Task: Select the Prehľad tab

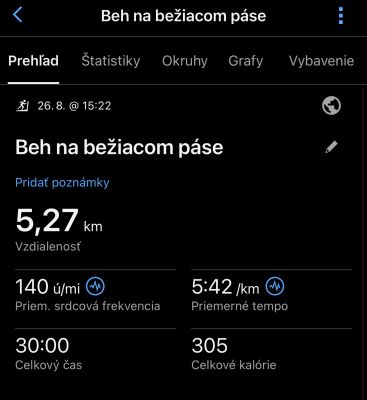Action: click(34, 61)
